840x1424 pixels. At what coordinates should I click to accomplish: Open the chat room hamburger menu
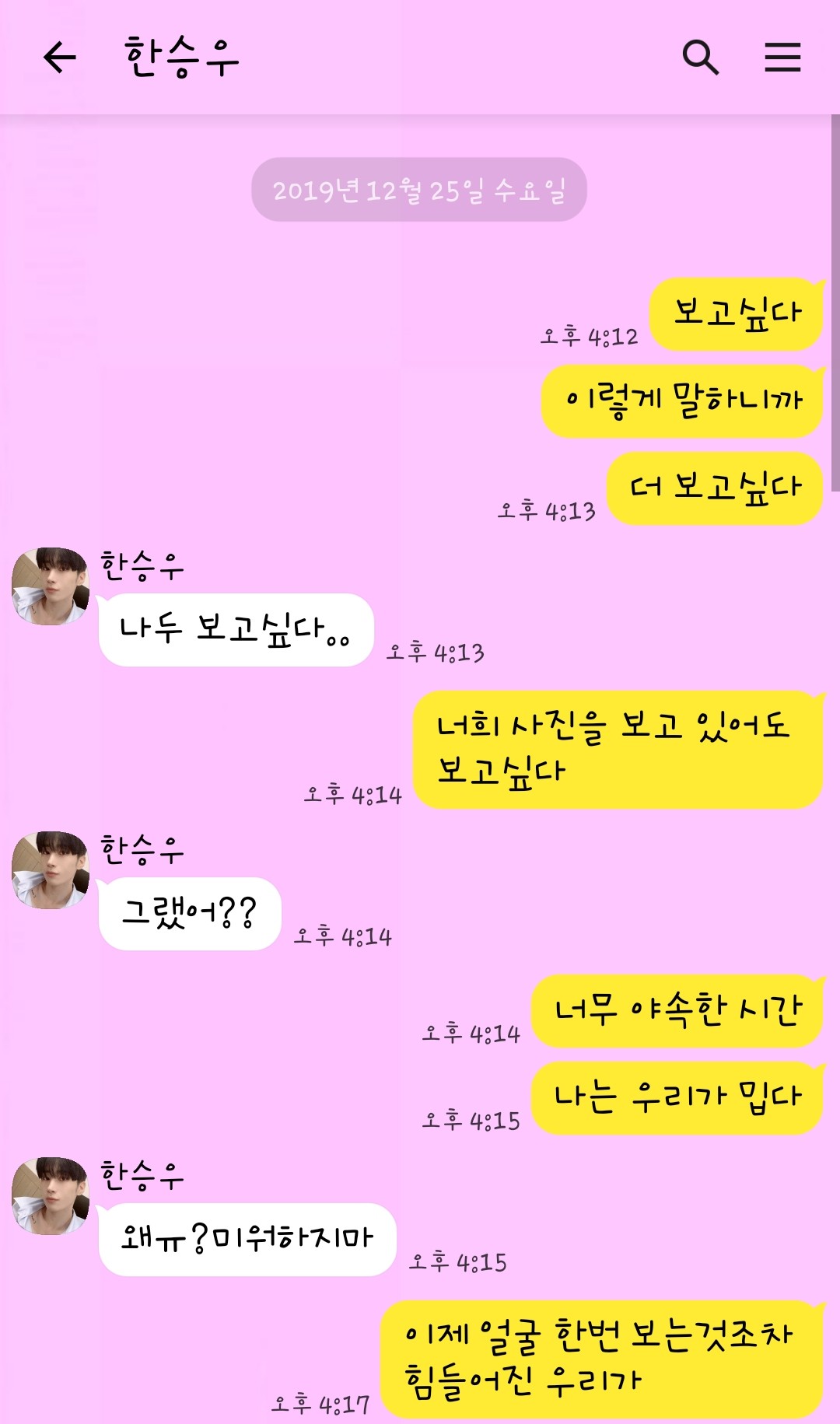782,58
